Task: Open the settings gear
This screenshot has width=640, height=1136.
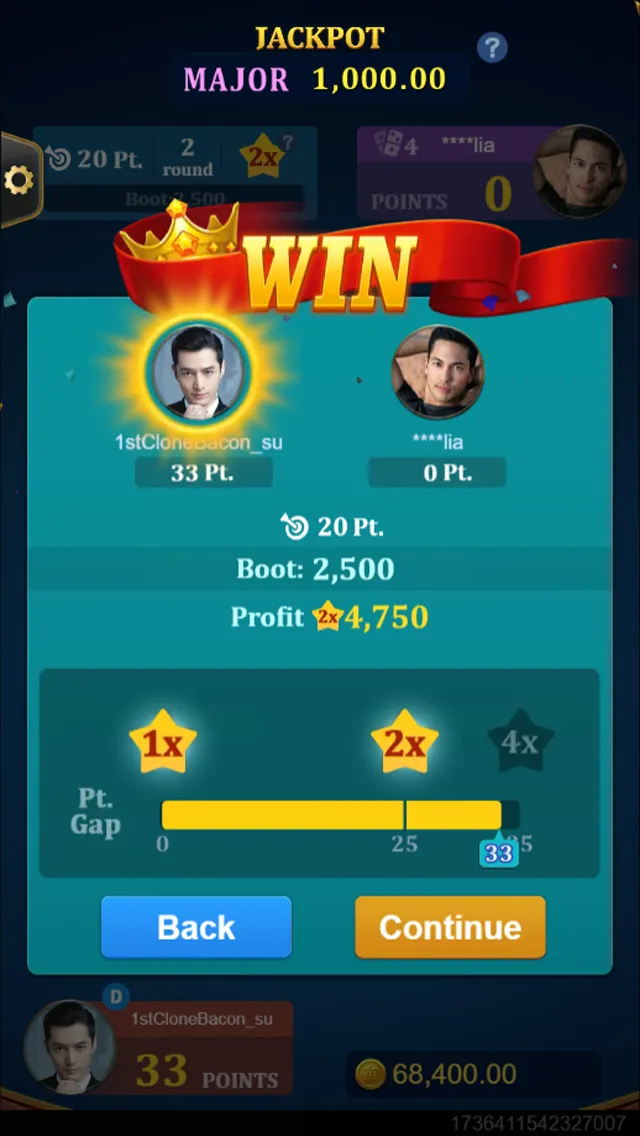Action: pyautogui.click(x=19, y=181)
